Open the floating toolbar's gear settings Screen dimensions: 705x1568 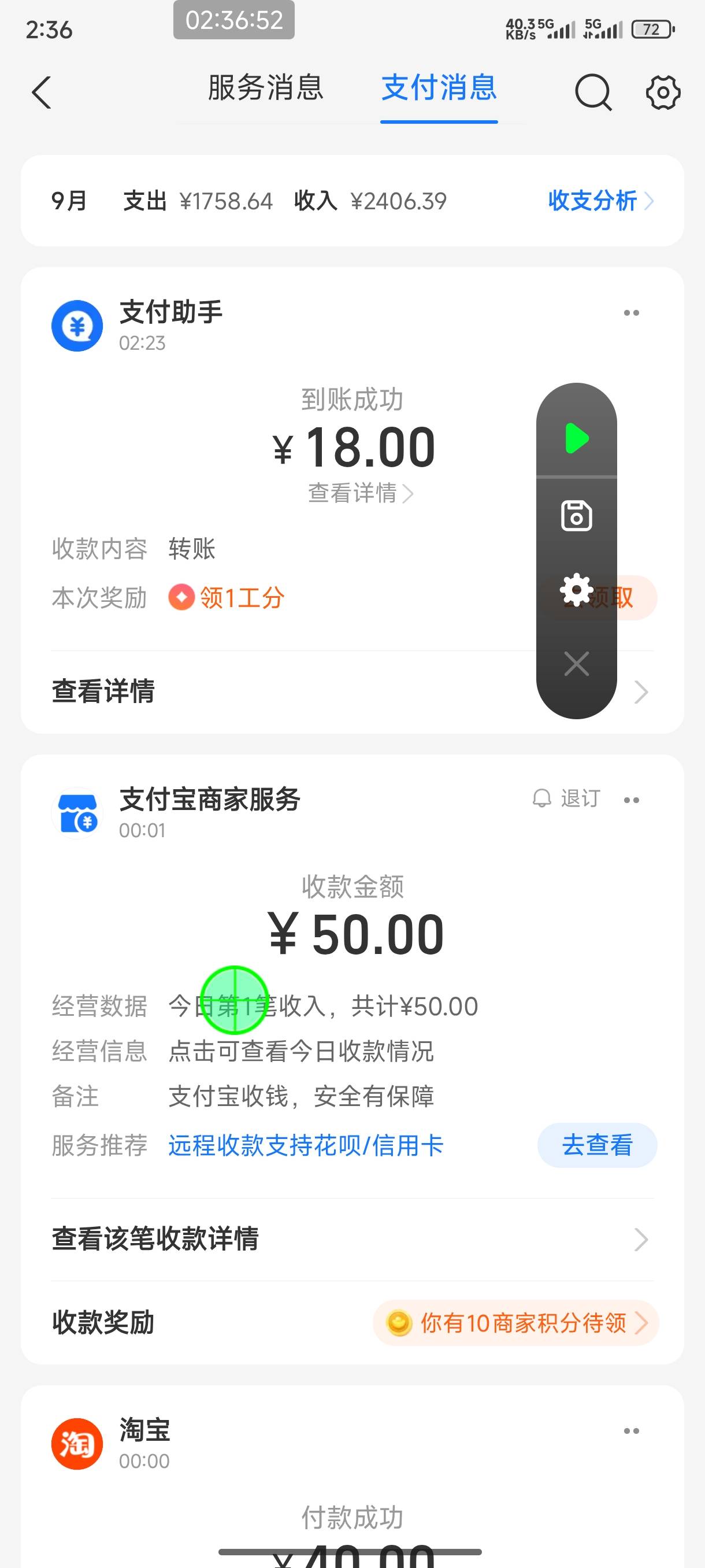coord(576,590)
